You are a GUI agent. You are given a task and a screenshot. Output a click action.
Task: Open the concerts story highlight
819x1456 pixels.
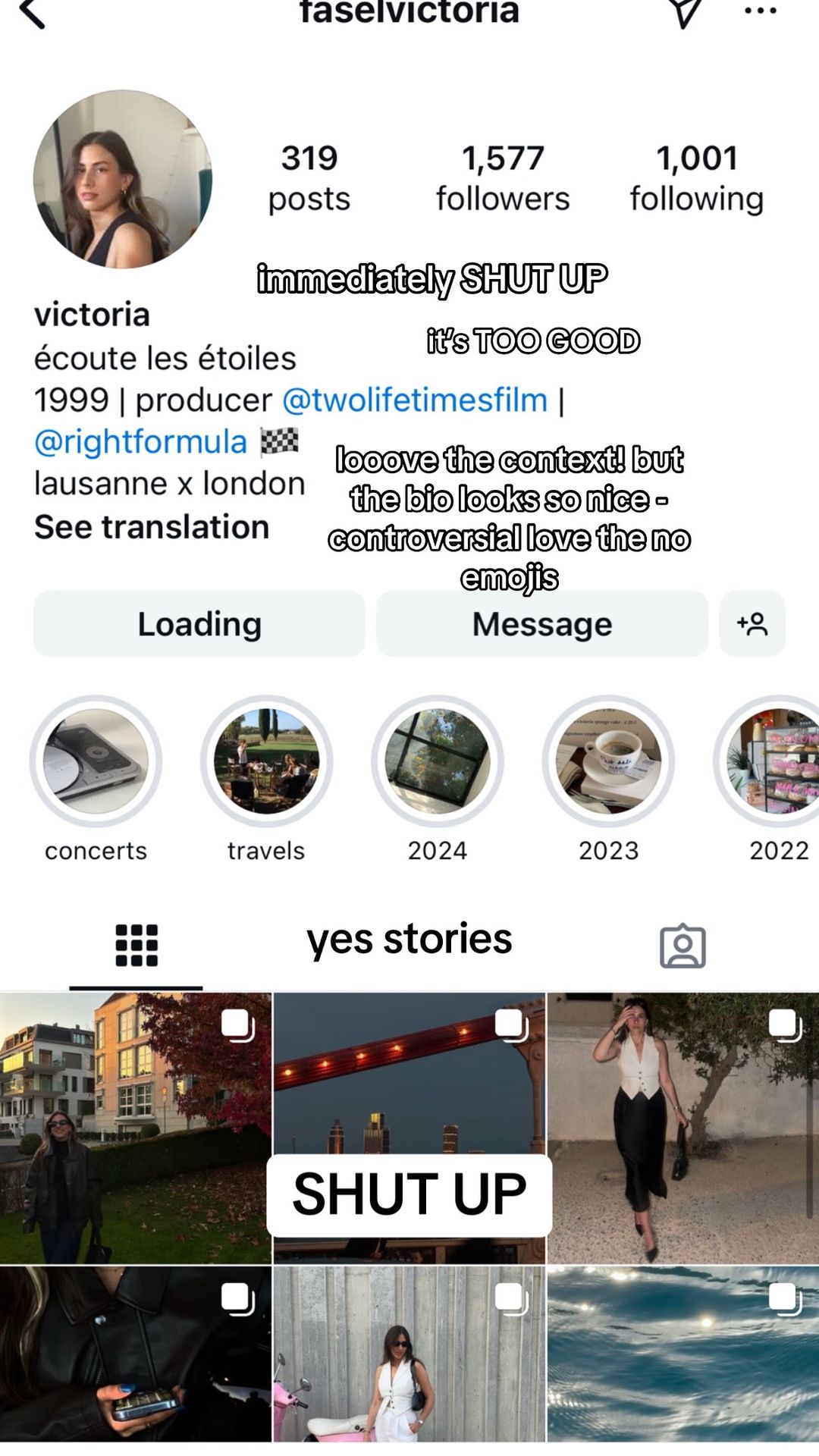coord(96,761)
